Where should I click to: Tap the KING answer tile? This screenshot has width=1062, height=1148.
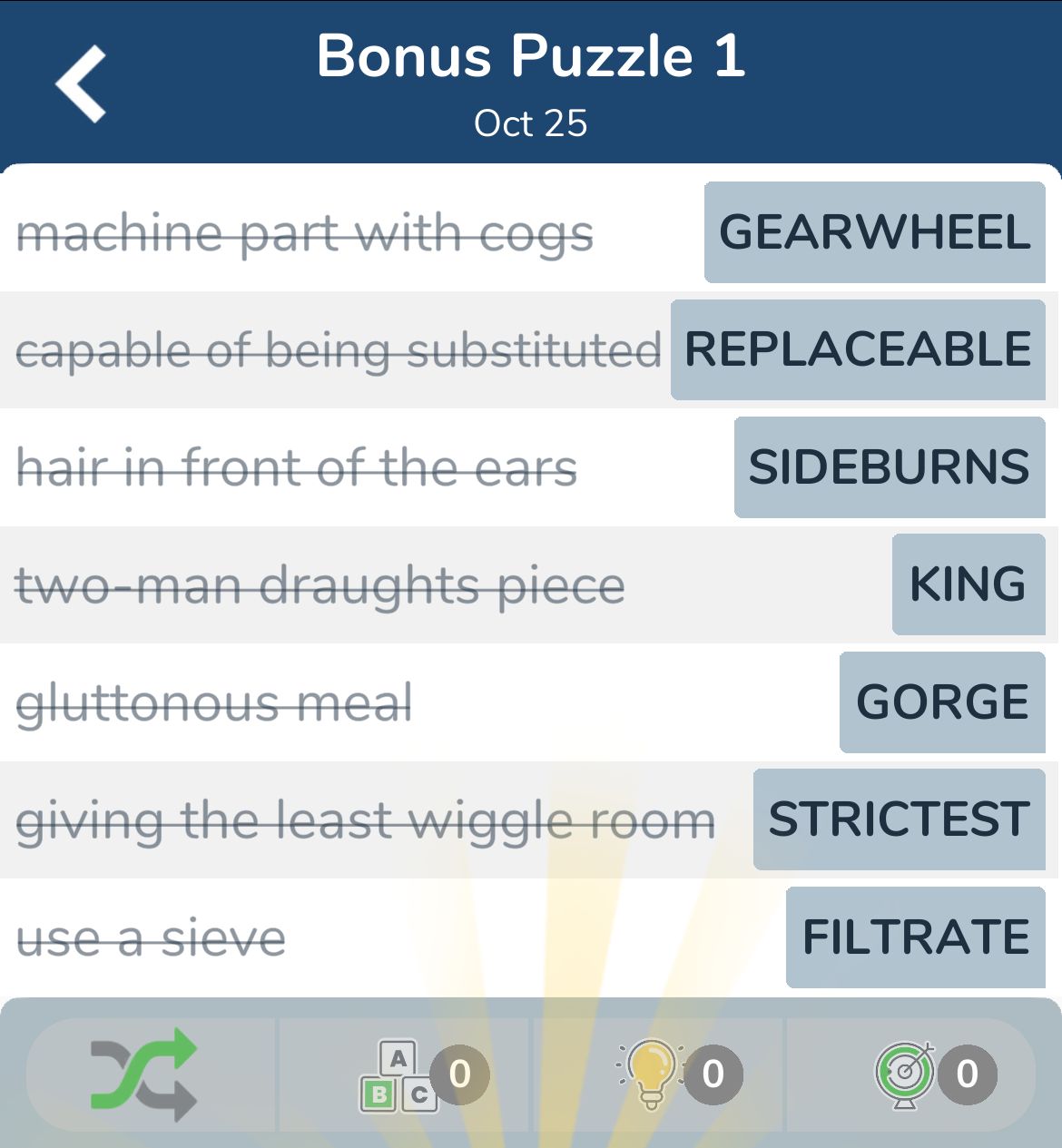(969, 584)
